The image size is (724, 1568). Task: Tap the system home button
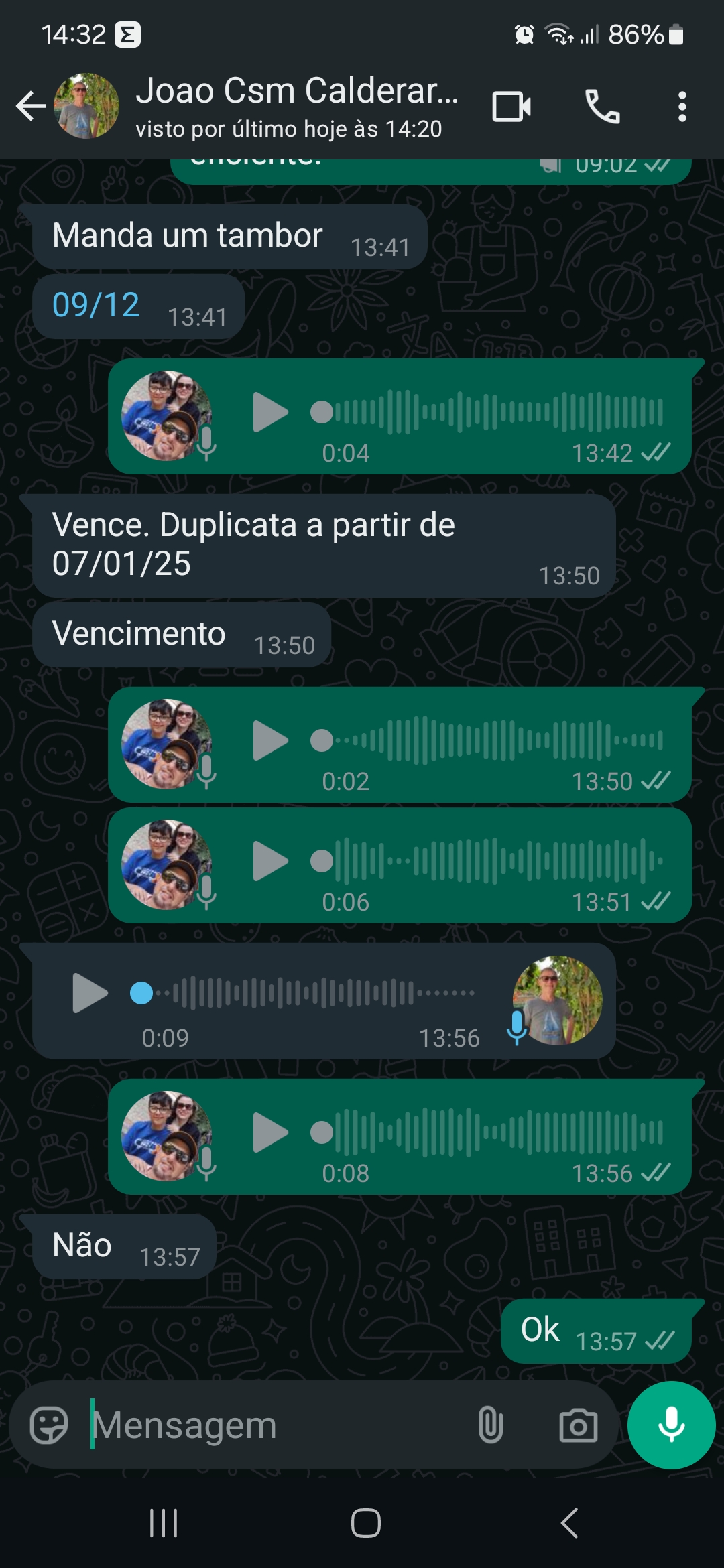point(365,1523)
